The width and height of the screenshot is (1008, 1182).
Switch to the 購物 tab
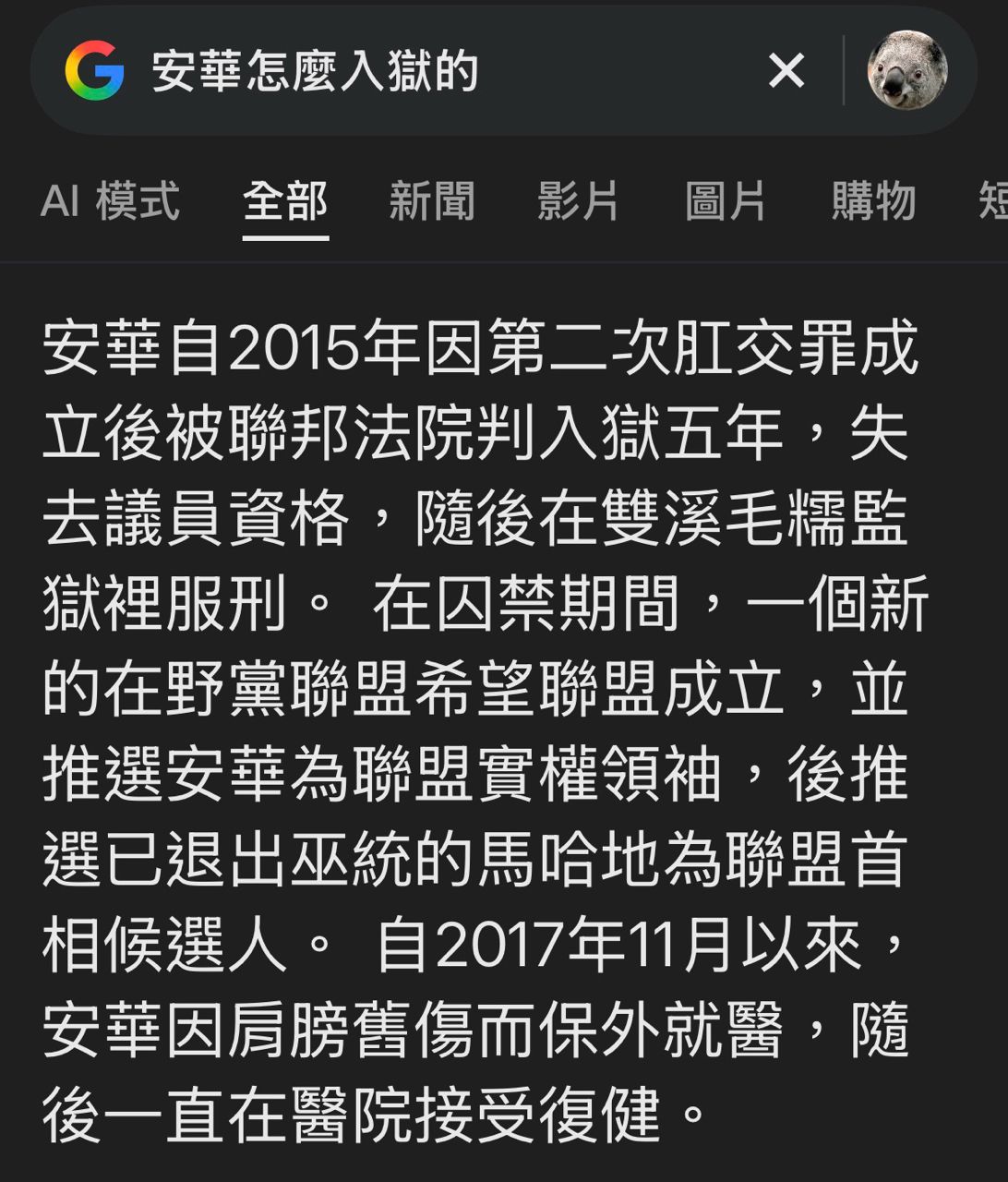tap(872, 201)
